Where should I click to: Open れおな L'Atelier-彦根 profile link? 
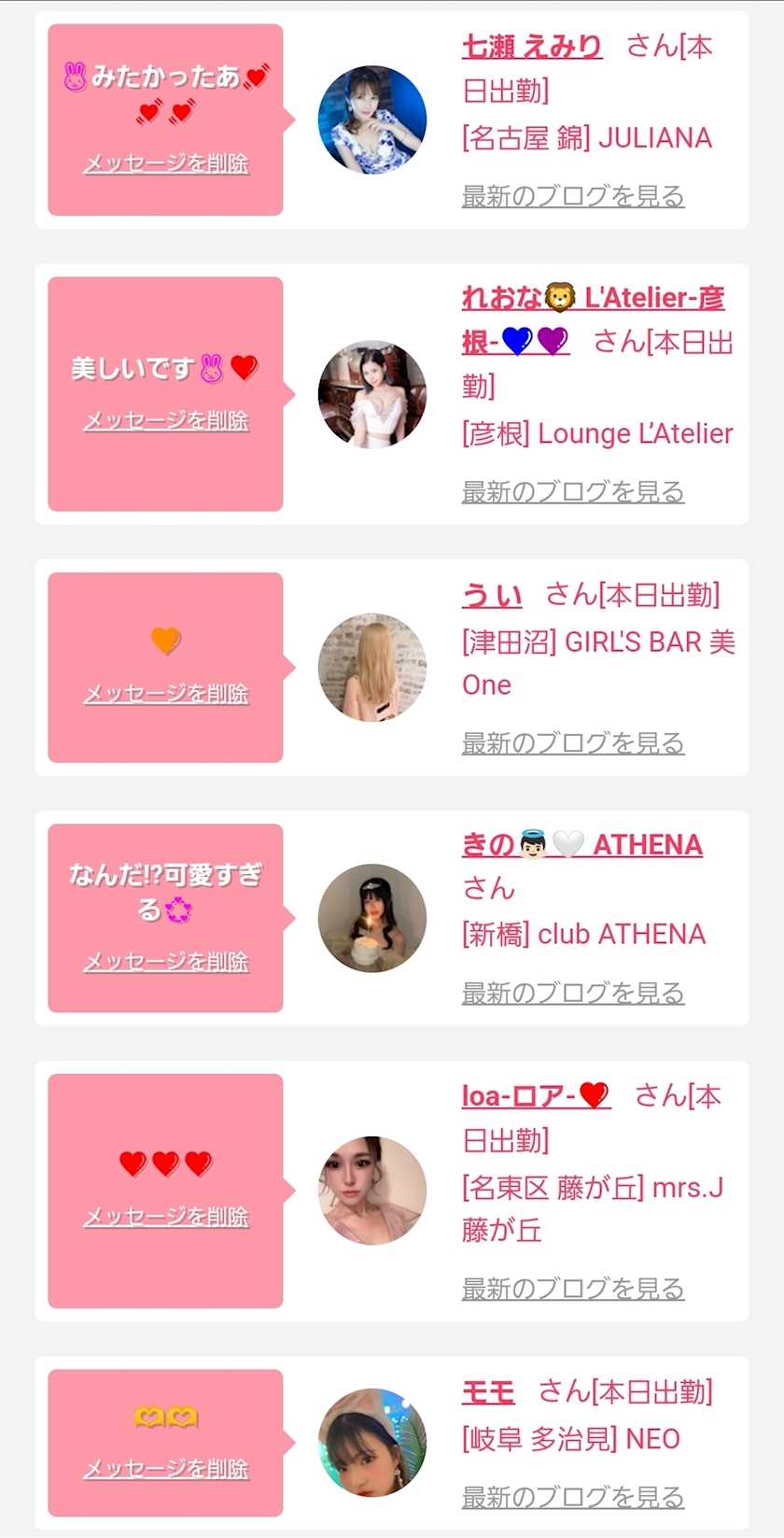[593, 299]
